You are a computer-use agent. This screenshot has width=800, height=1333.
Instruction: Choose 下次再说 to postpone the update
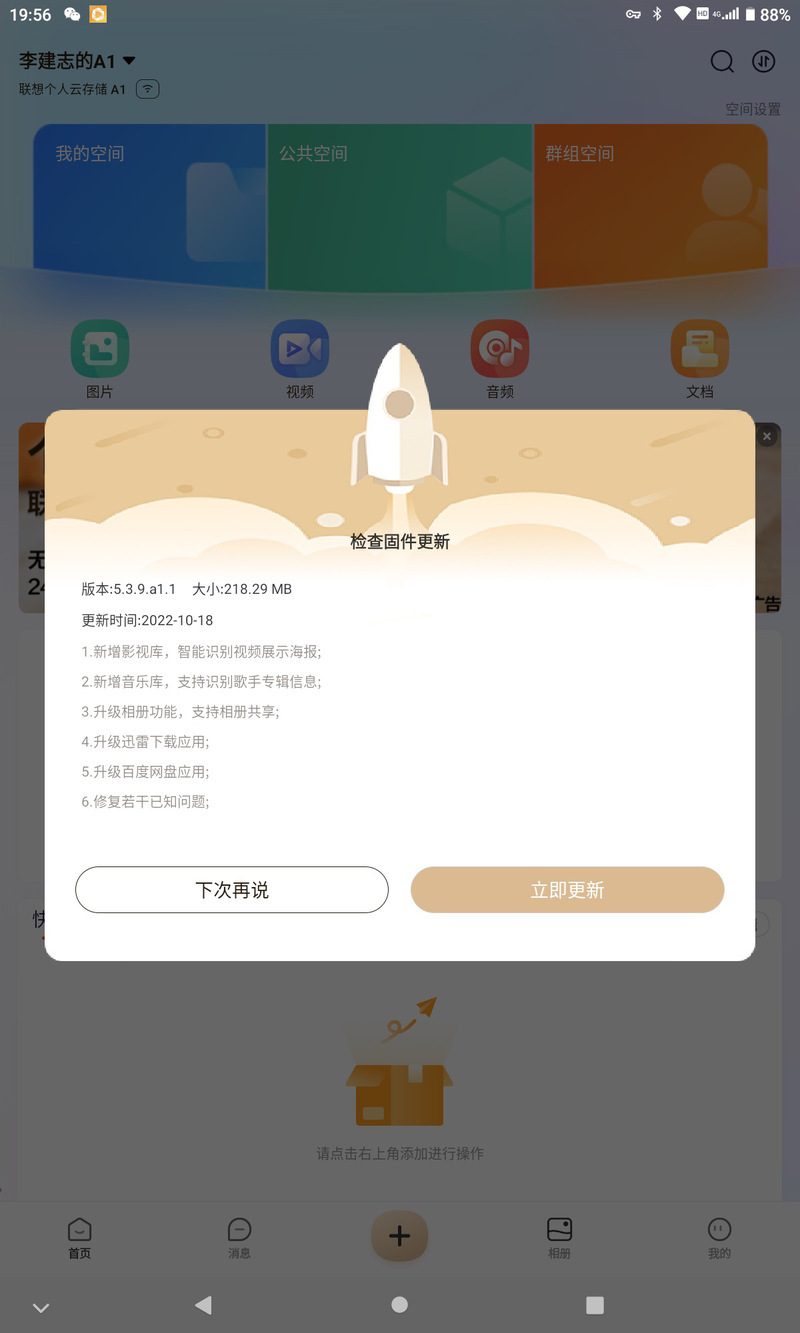tap(232, 890)
